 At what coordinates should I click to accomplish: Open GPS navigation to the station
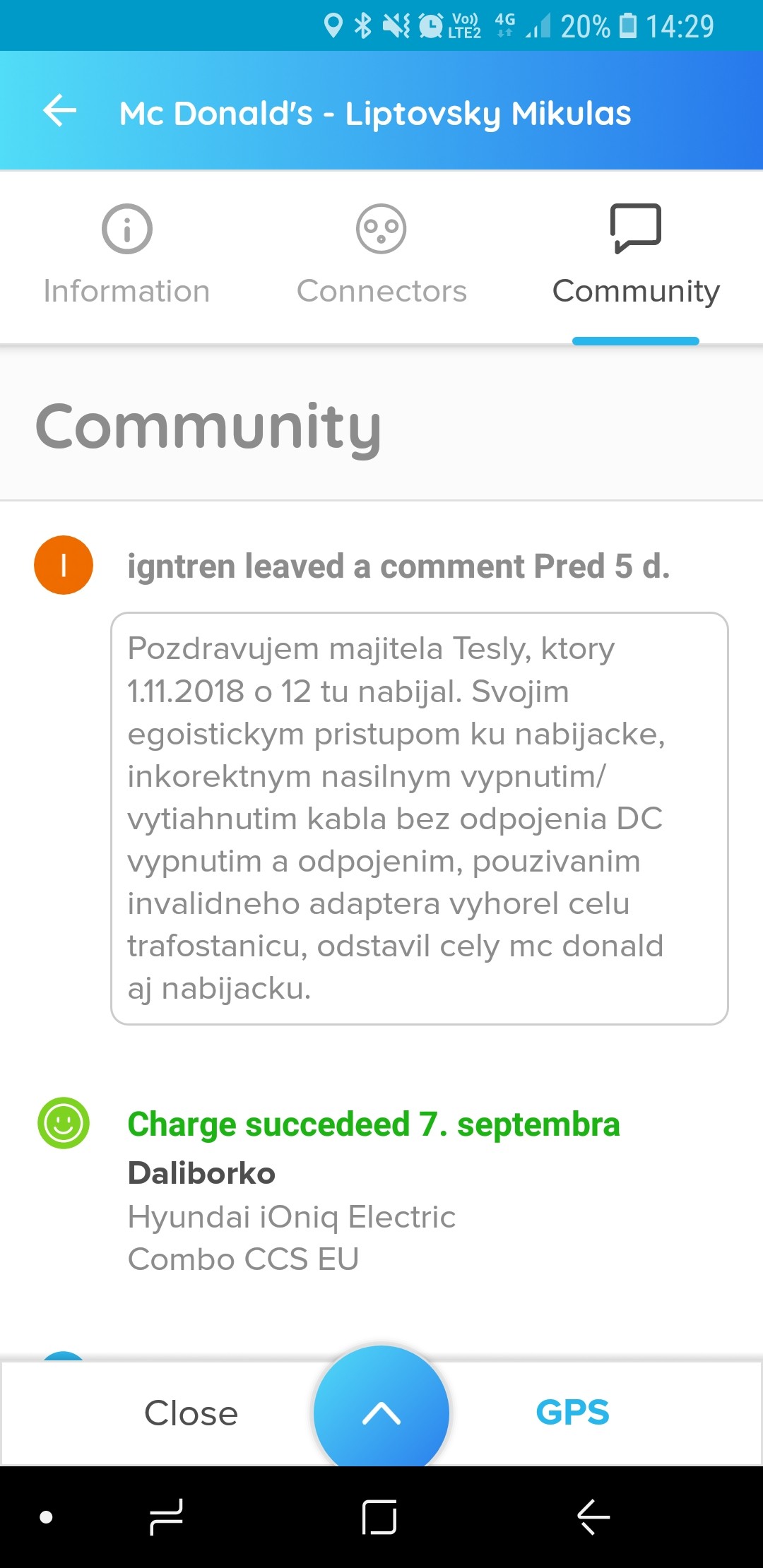[x=572, y=1413]
